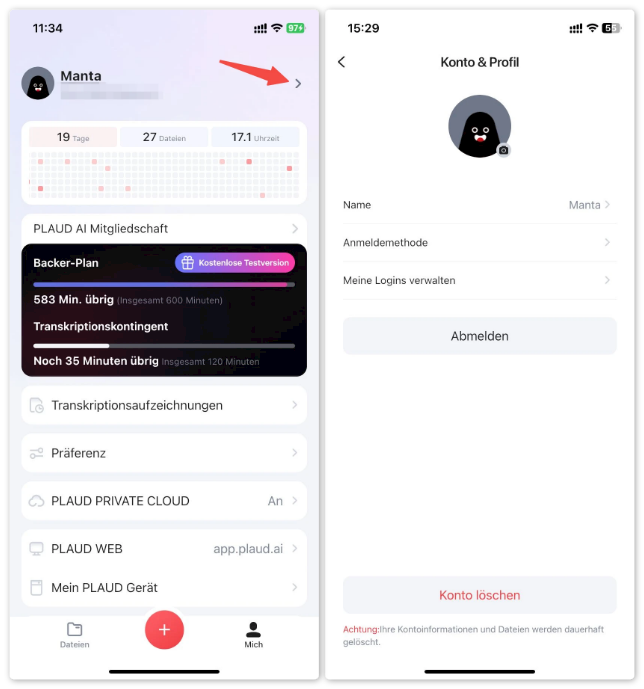Open Meine Logins verwalten
Image resolution: width=644 pixels, height=689 pixels.
(x=479, y=281)
